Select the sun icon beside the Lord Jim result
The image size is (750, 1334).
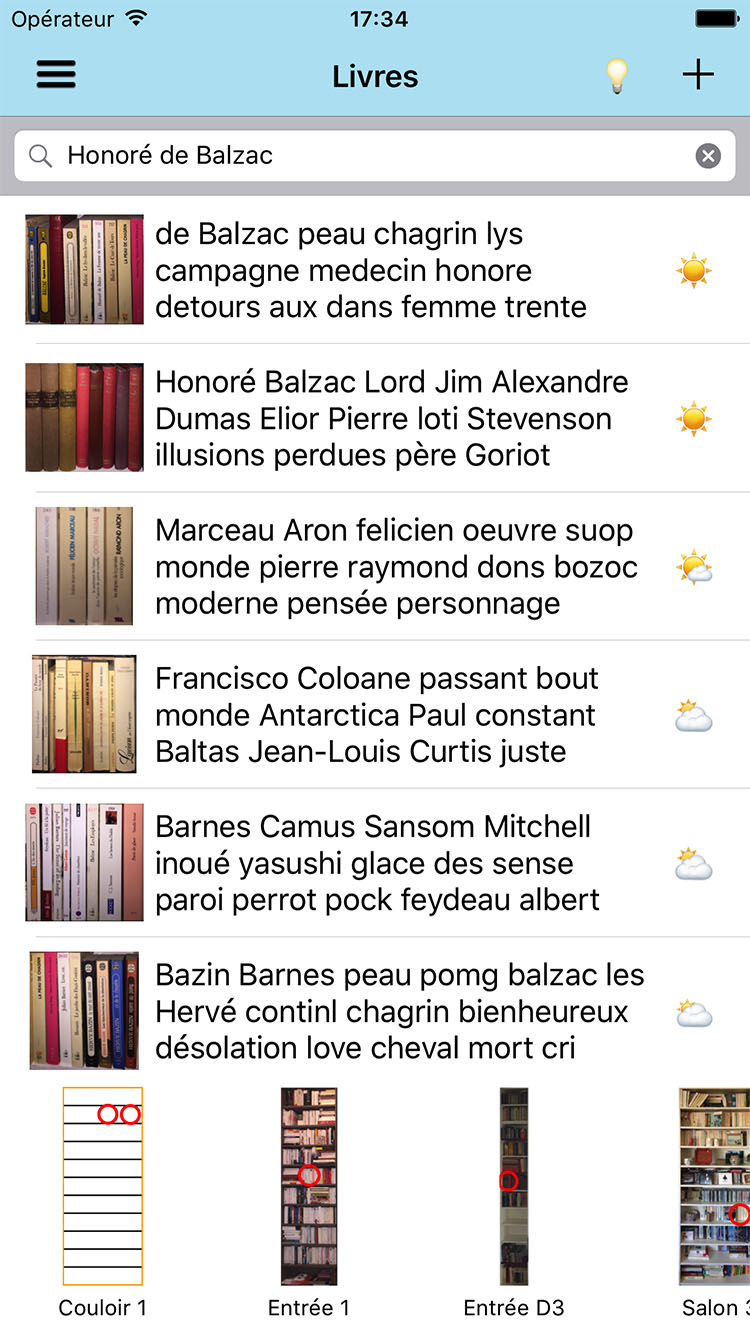694,417
